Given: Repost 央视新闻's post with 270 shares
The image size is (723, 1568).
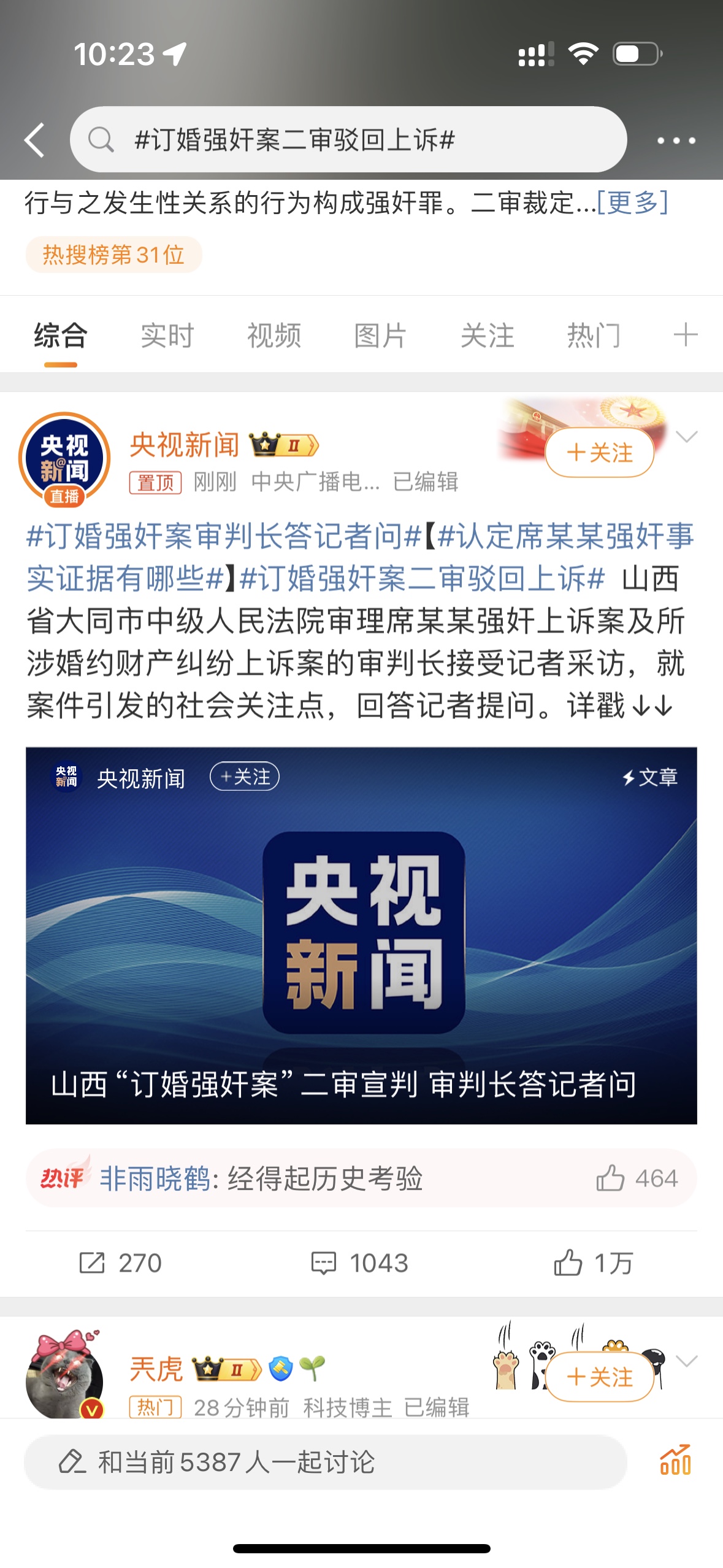Looking at the screenshot, I should click(120, 1263).
